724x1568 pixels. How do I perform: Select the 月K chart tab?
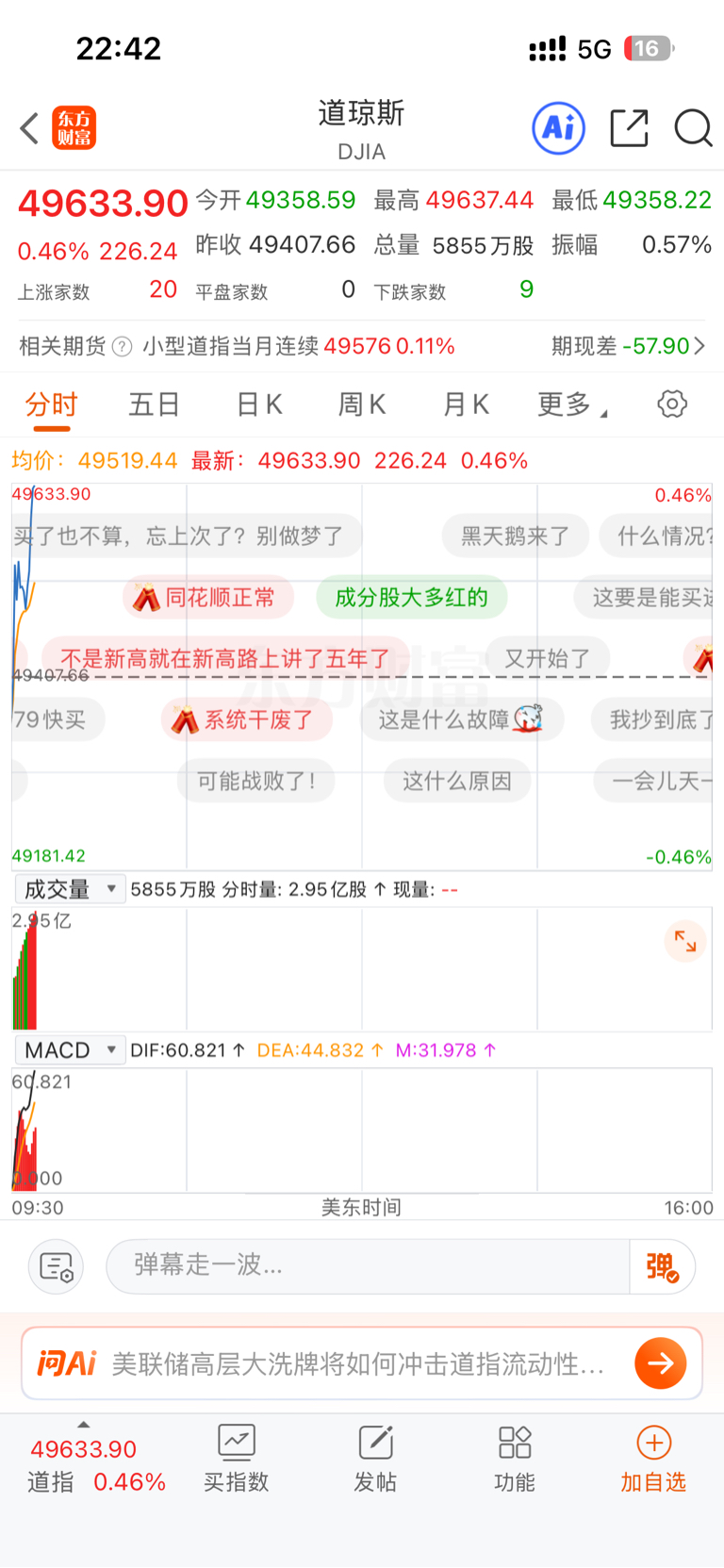[x=466, y=405]
